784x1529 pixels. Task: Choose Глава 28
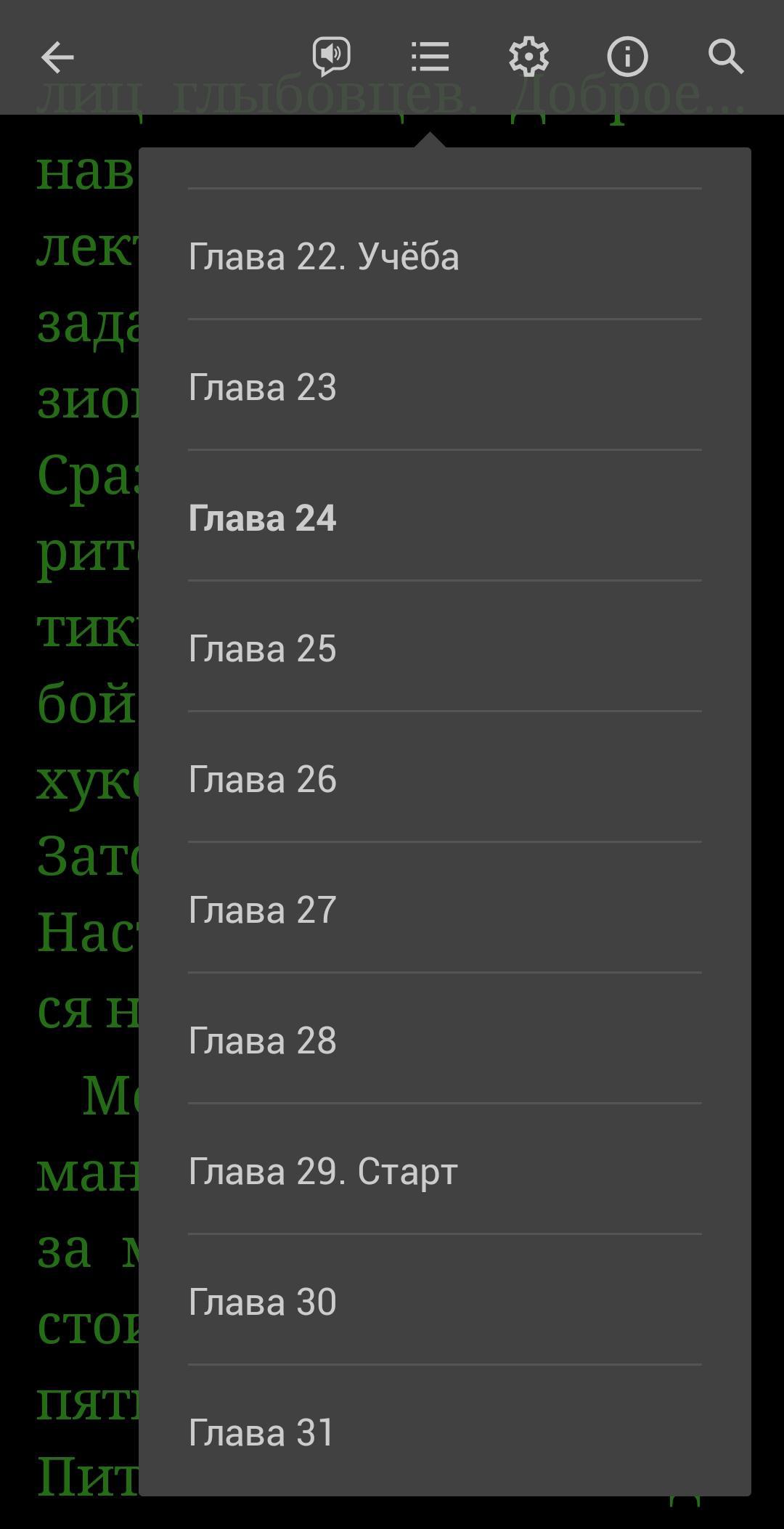[444, 1040]
